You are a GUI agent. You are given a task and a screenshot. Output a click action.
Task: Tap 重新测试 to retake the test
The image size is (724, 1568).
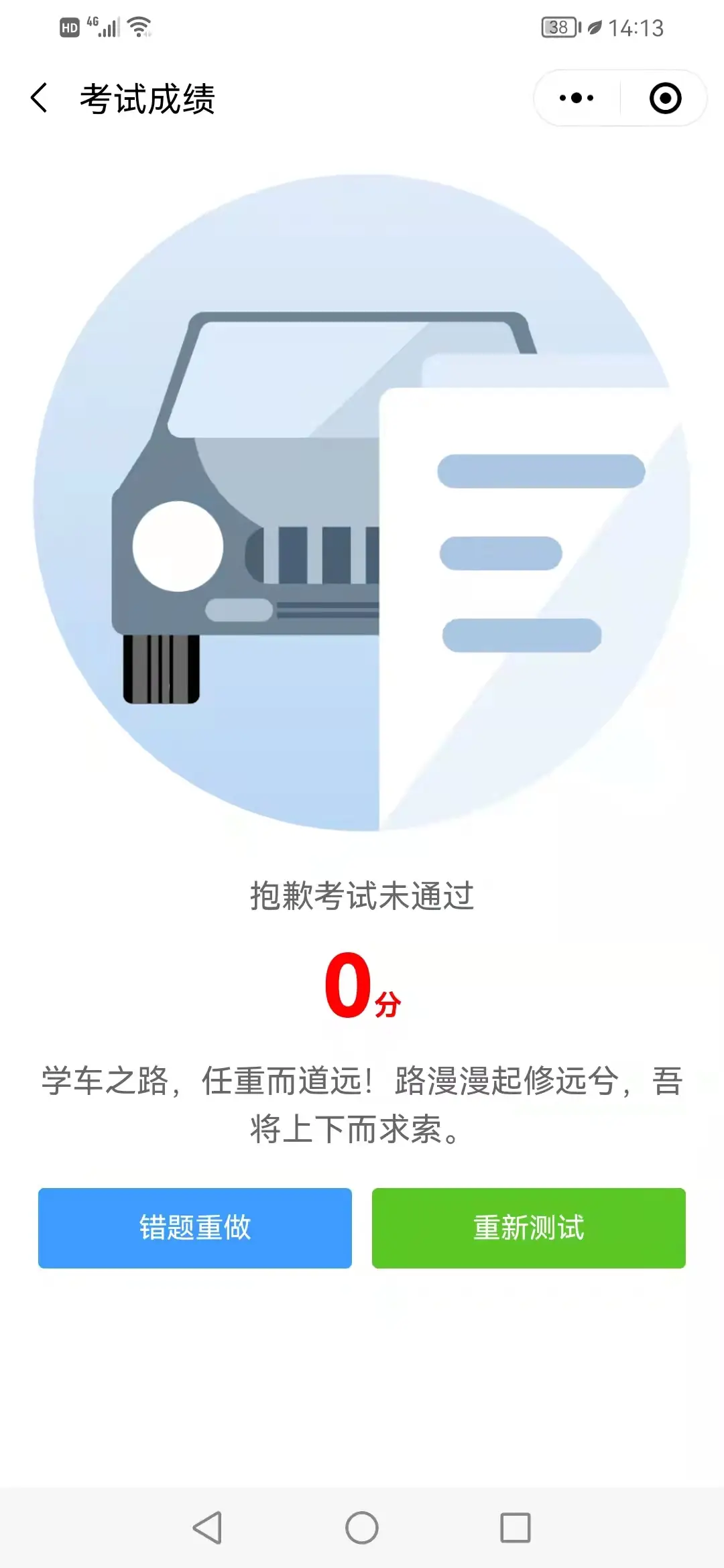click(x=529, y=1228)
